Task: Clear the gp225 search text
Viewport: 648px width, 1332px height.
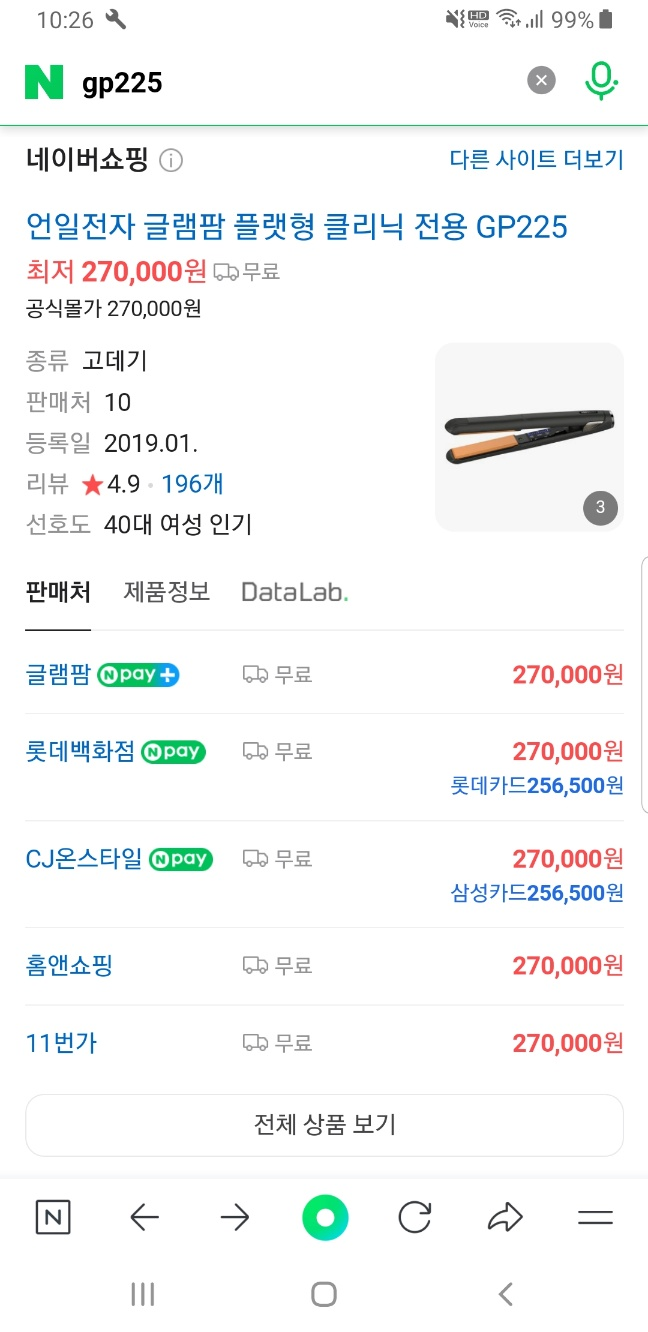Action: point(541,81)
